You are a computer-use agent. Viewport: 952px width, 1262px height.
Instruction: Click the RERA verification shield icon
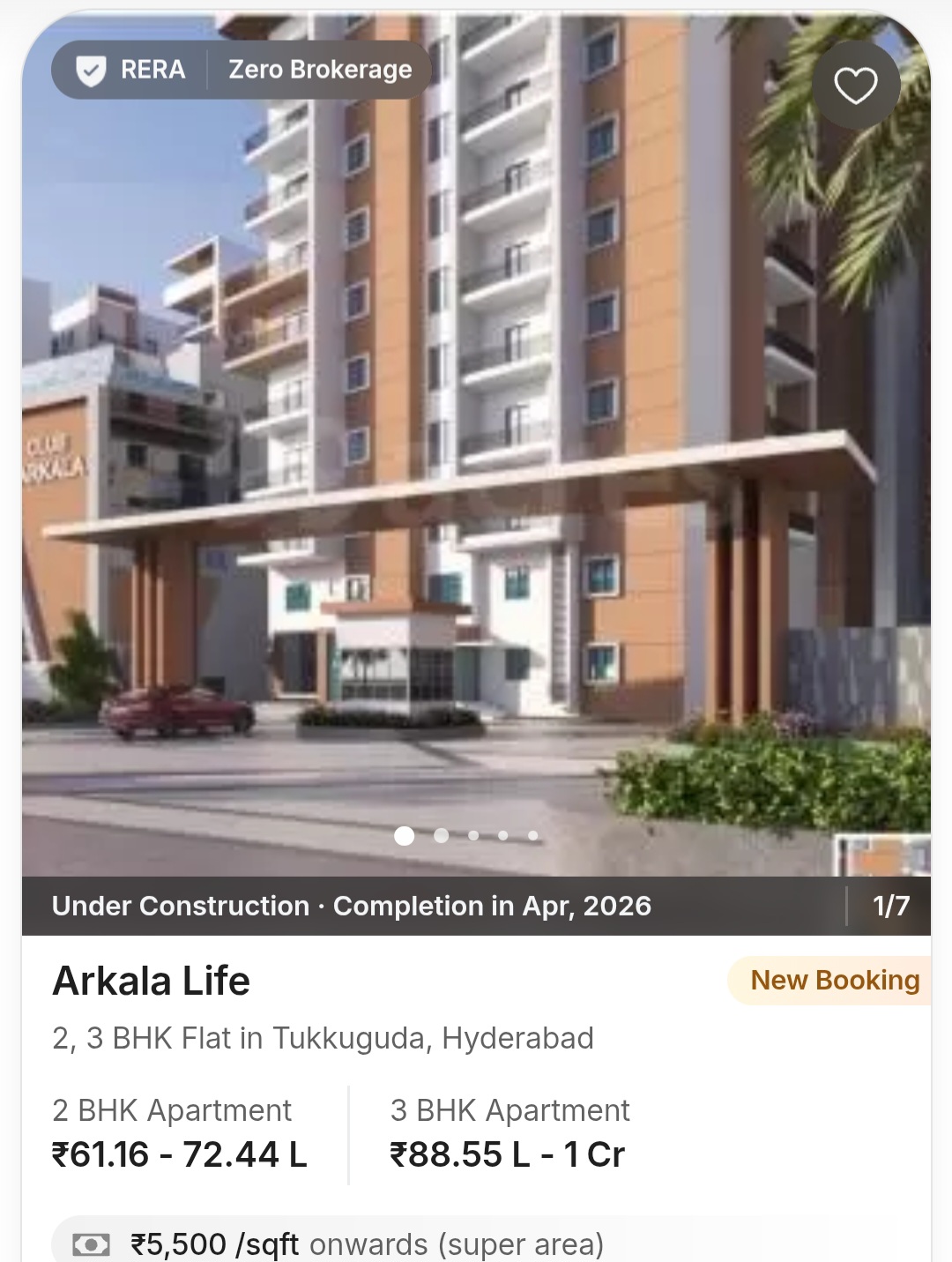tap(91, 70)
